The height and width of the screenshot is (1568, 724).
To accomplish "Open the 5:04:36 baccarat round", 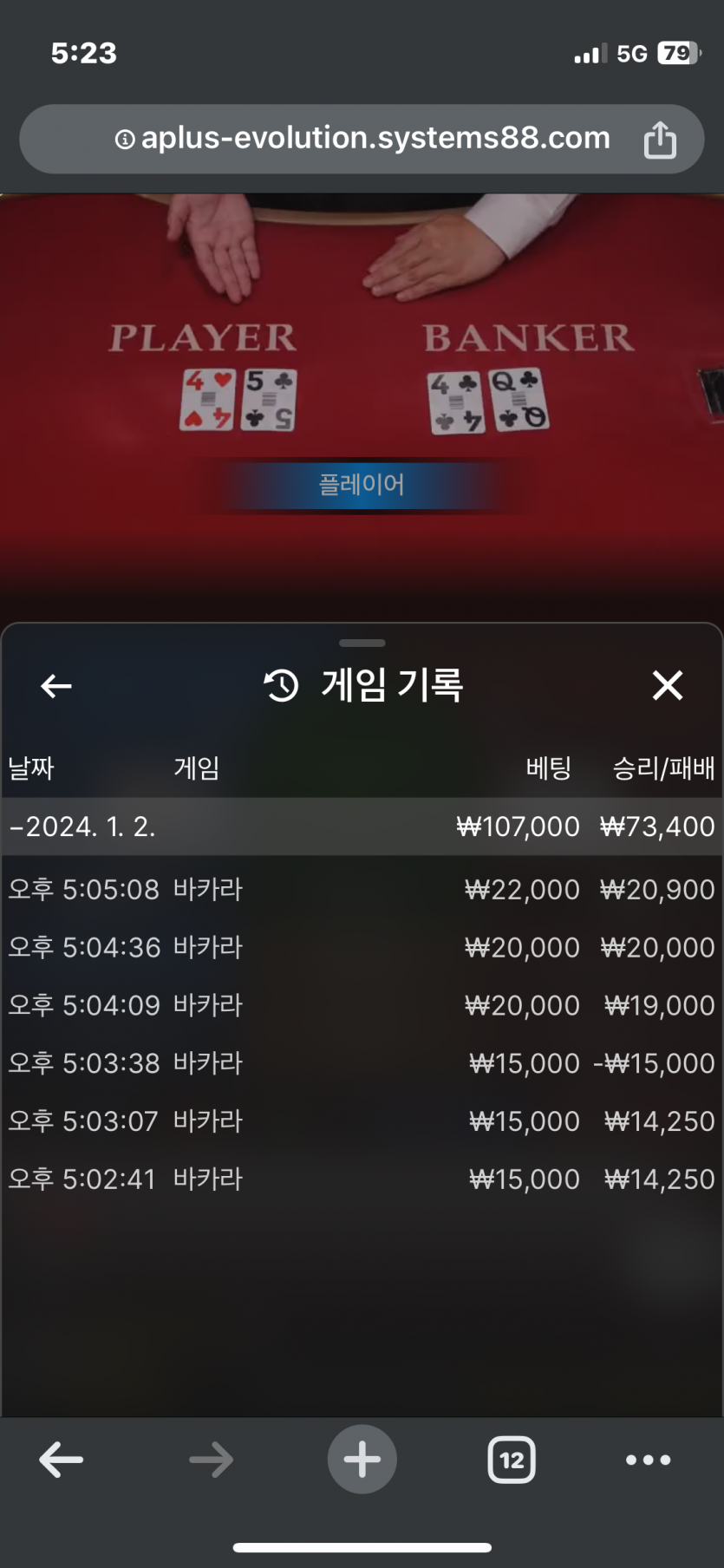I will 362,947.
